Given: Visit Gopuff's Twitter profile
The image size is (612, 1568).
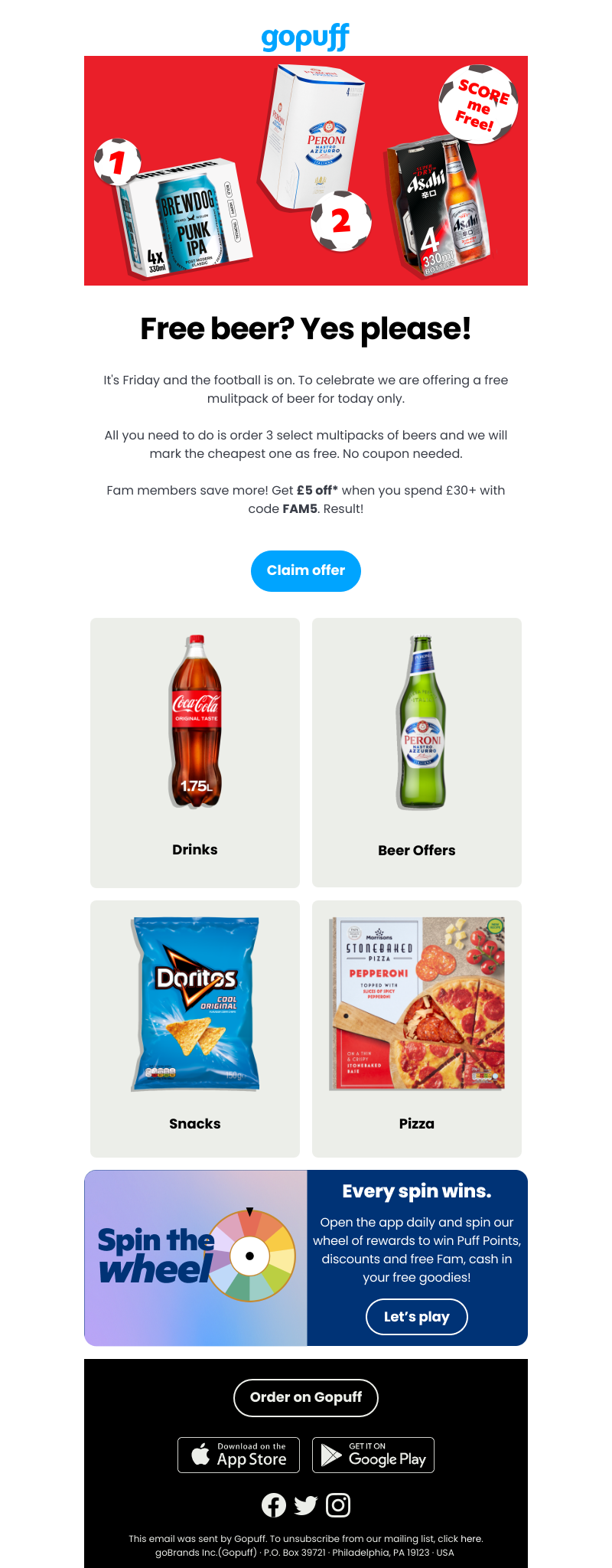Looking at the screenshot, I should tap(305, 1505).
